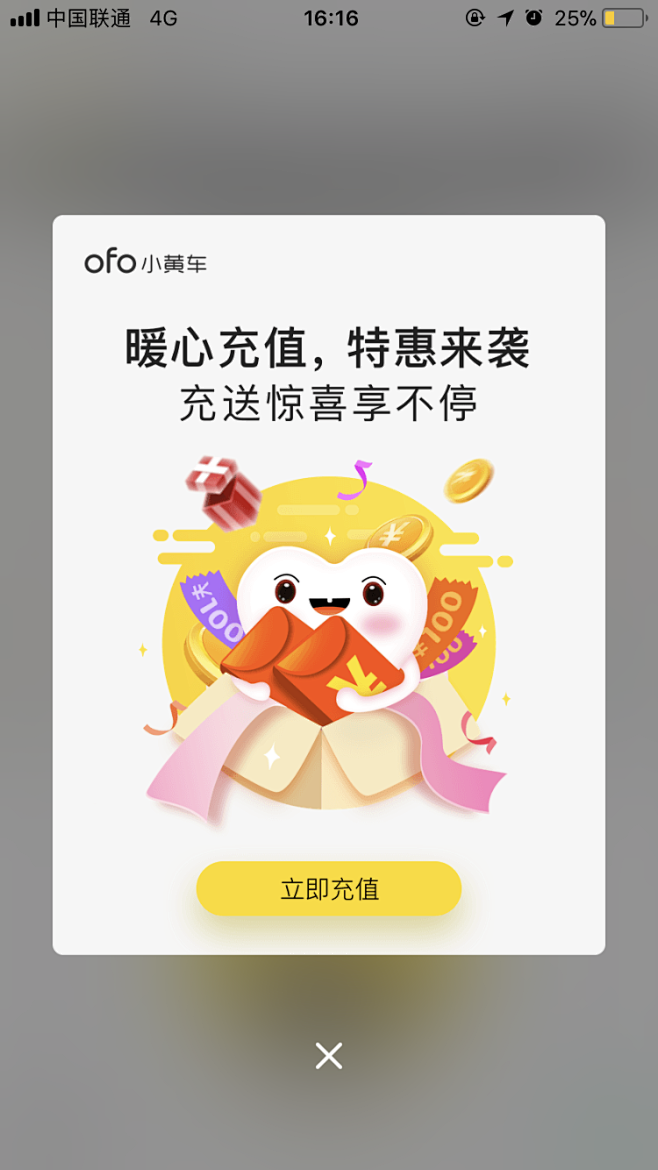The image size is (658, 1170).
Task: Tap the 立即充值 recharge button
Action: click(x=328, y=888)
